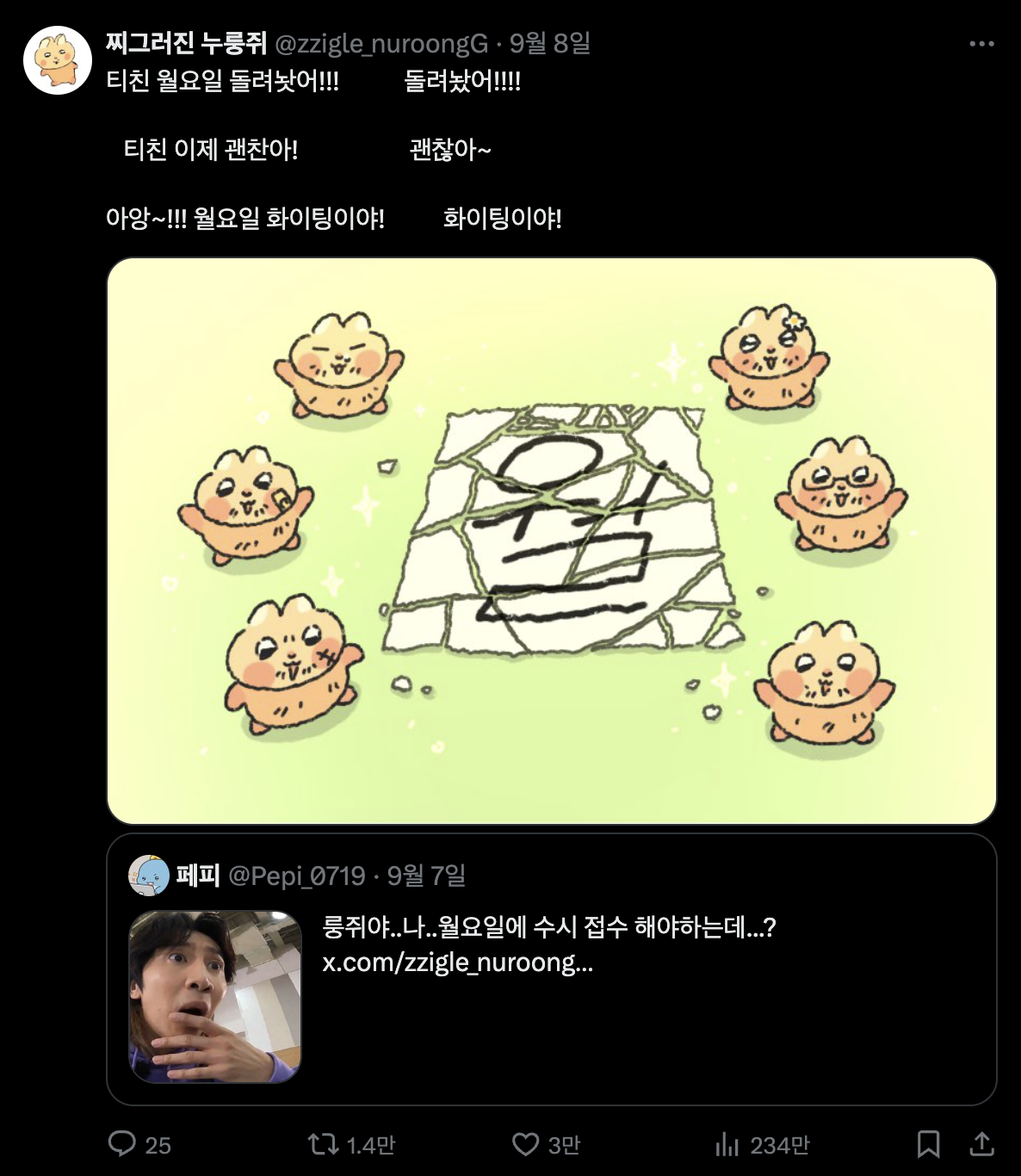This screenshot has width=1021, height=1176.
Task: Open the quoted post from 페피
Action: tap(551, 969)
